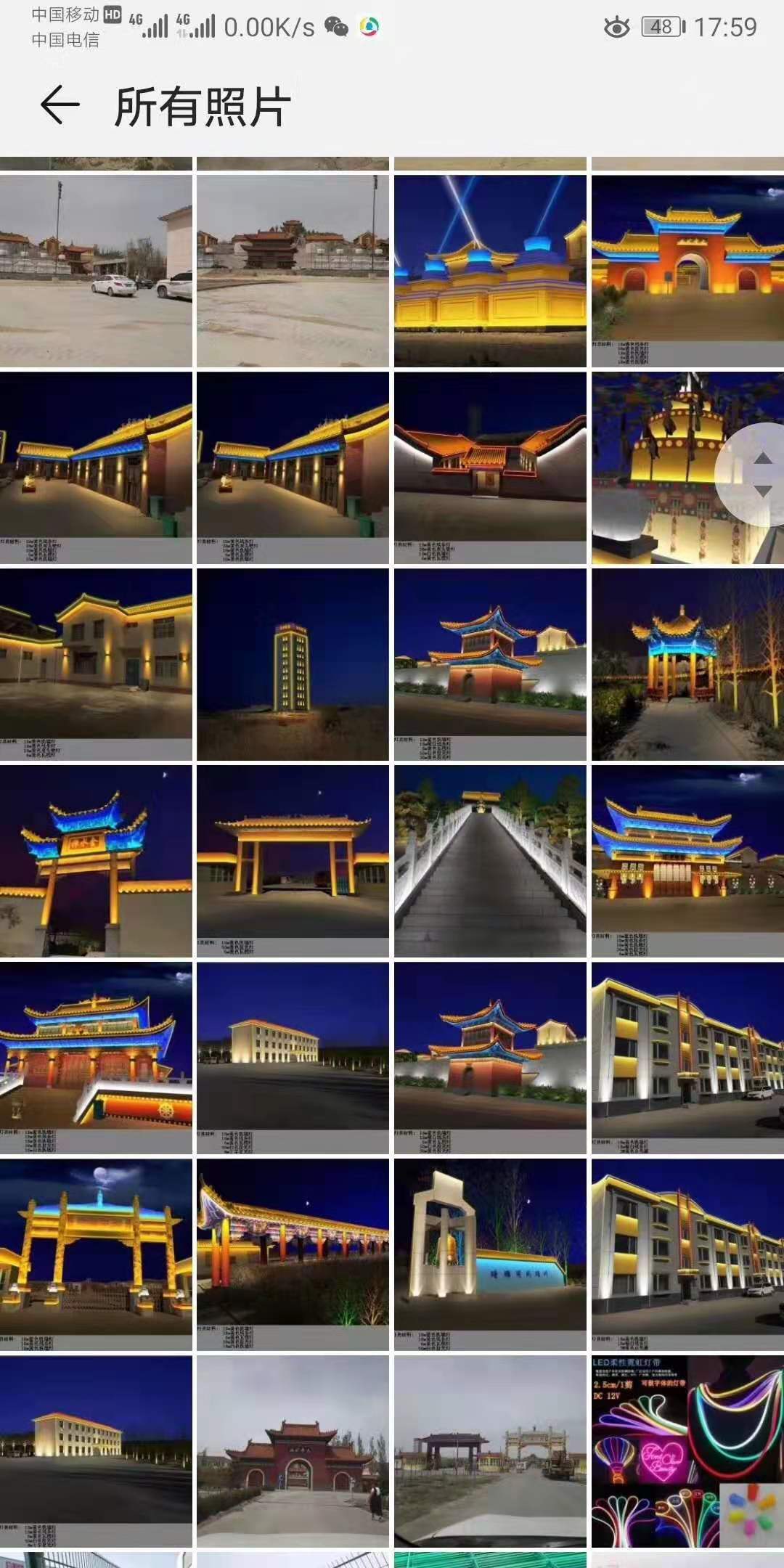The width and height of the screenshot is (784, 1568).
Task: Open the yellow building photo with blue light beams
Action: pyautogui.click(x=490, y=271)
